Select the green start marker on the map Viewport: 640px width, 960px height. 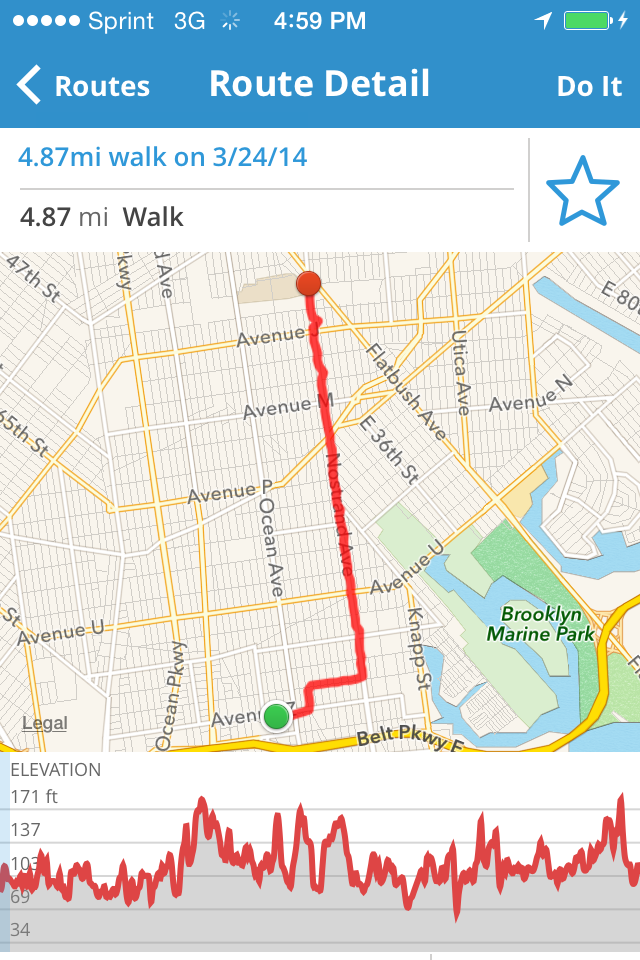coord(277,716)
